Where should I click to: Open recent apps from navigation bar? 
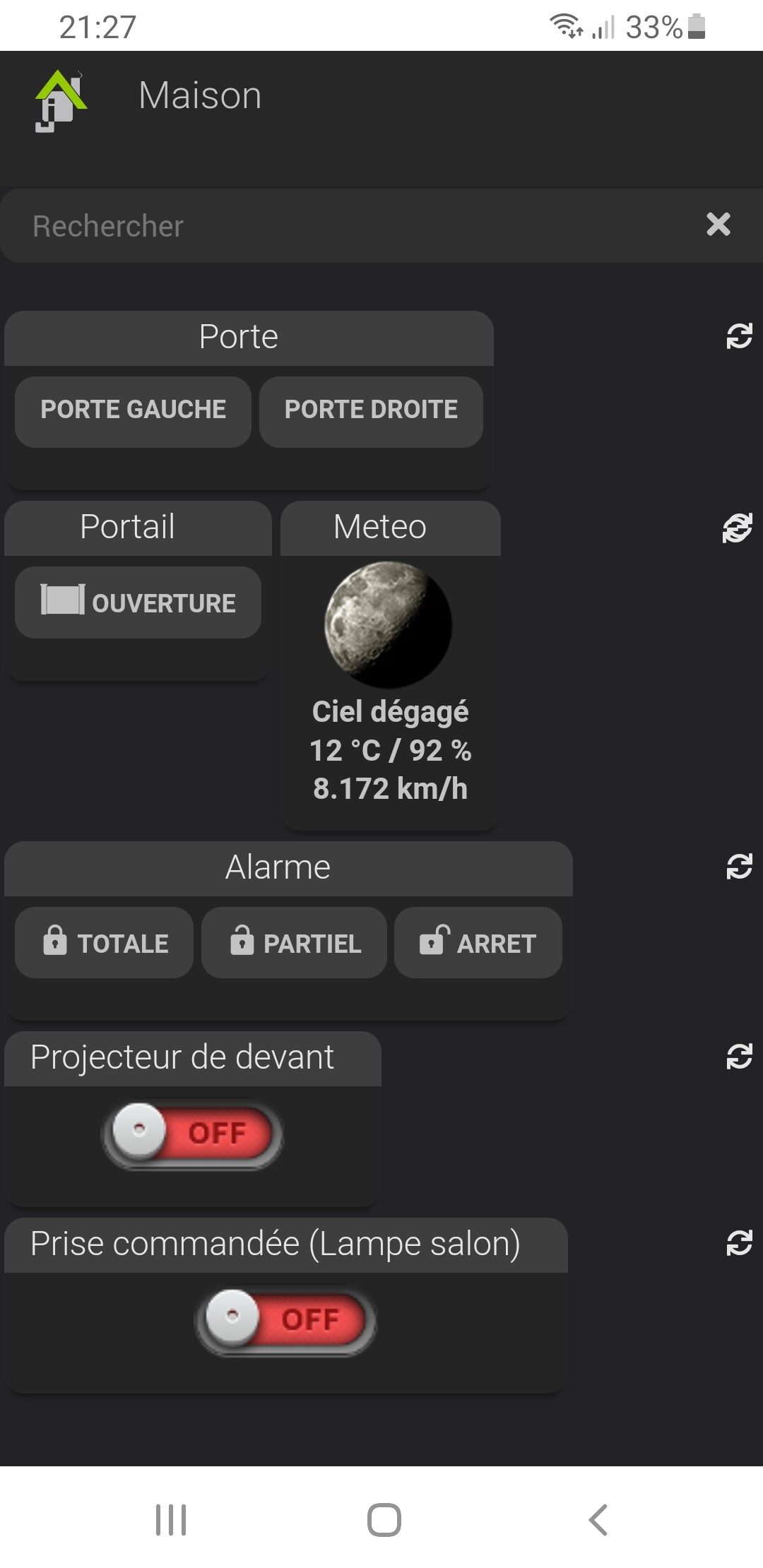tap(171, 1520)
